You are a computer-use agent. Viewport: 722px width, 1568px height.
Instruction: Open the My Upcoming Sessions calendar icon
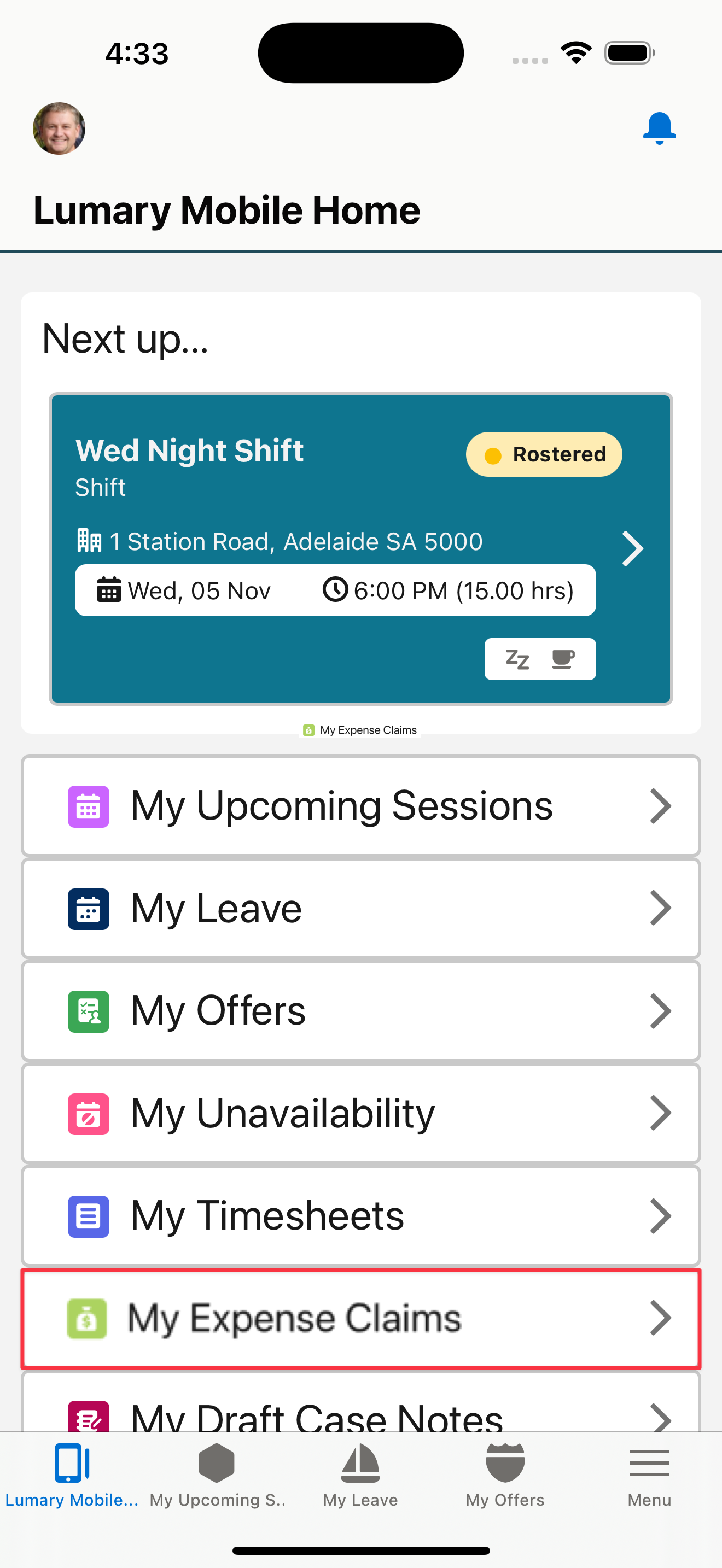(x=88, y=805)
